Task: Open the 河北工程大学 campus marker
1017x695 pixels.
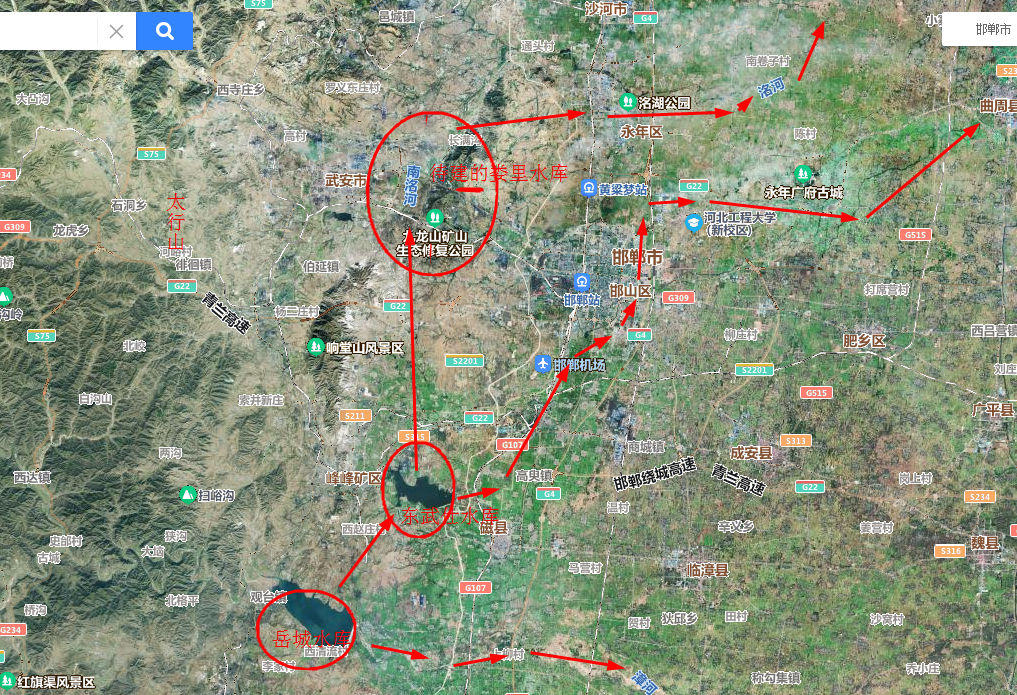Action: pyautogui.click(x=692, y=221)
